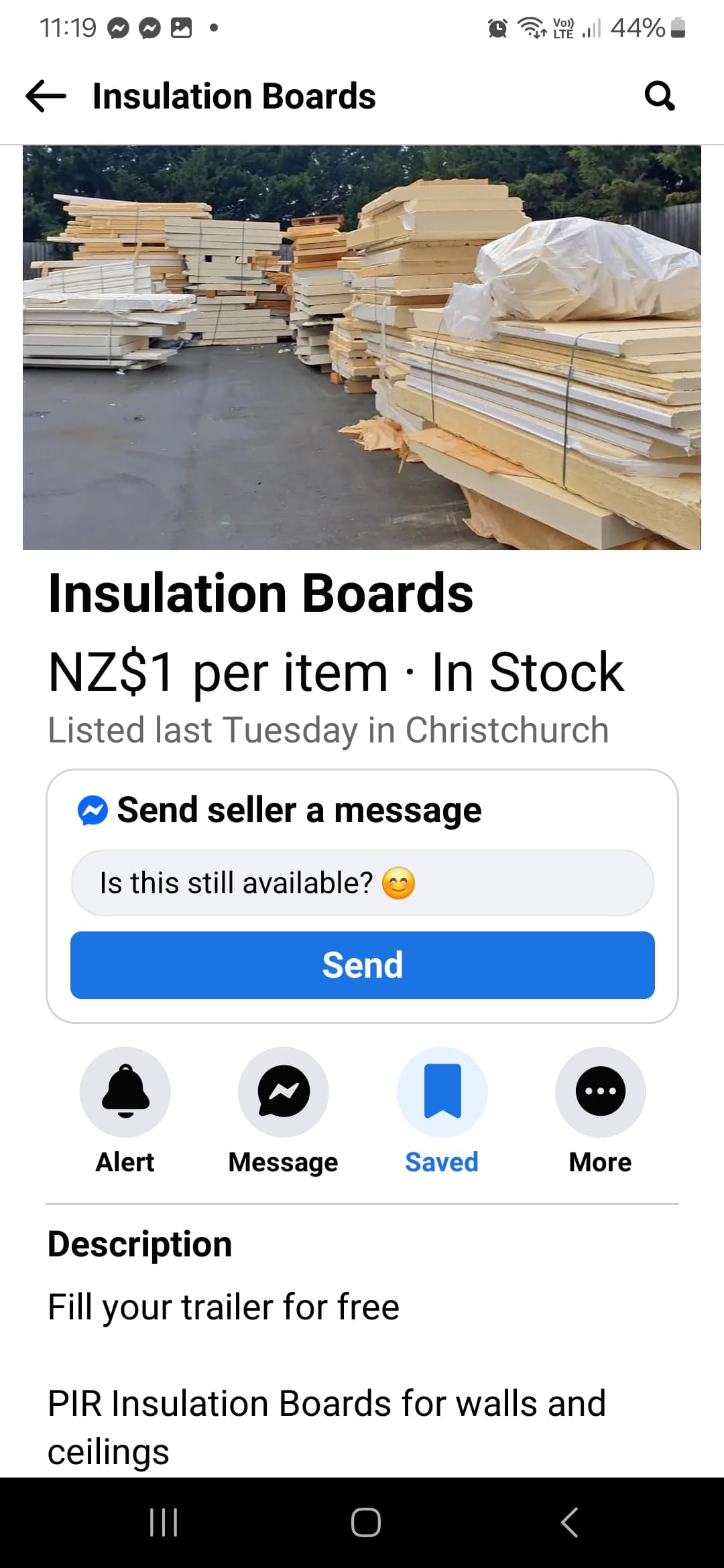Open search from the top bar
Viewport: 724px width, 1568px height.
point(660,96)
